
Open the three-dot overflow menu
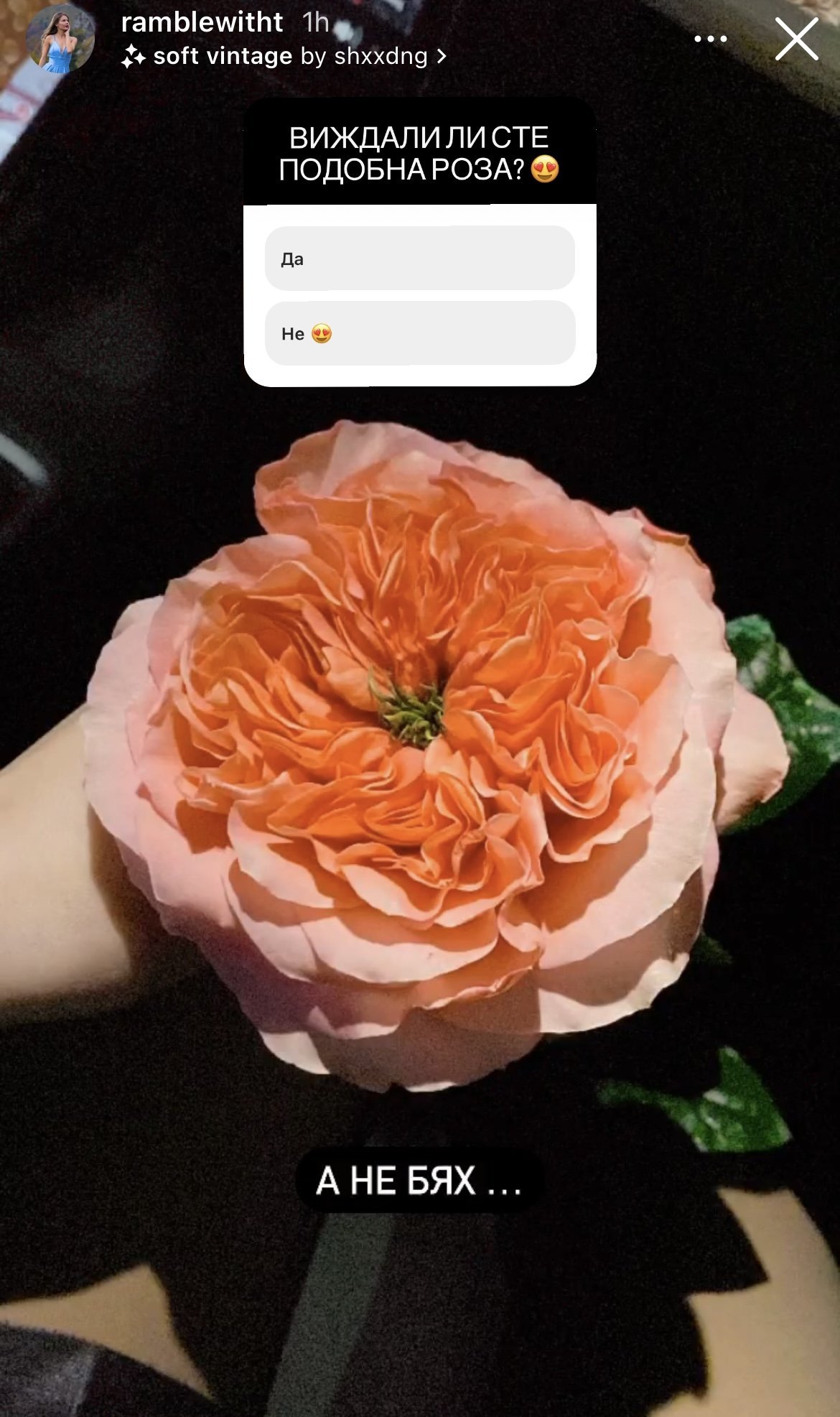point(710,40)
